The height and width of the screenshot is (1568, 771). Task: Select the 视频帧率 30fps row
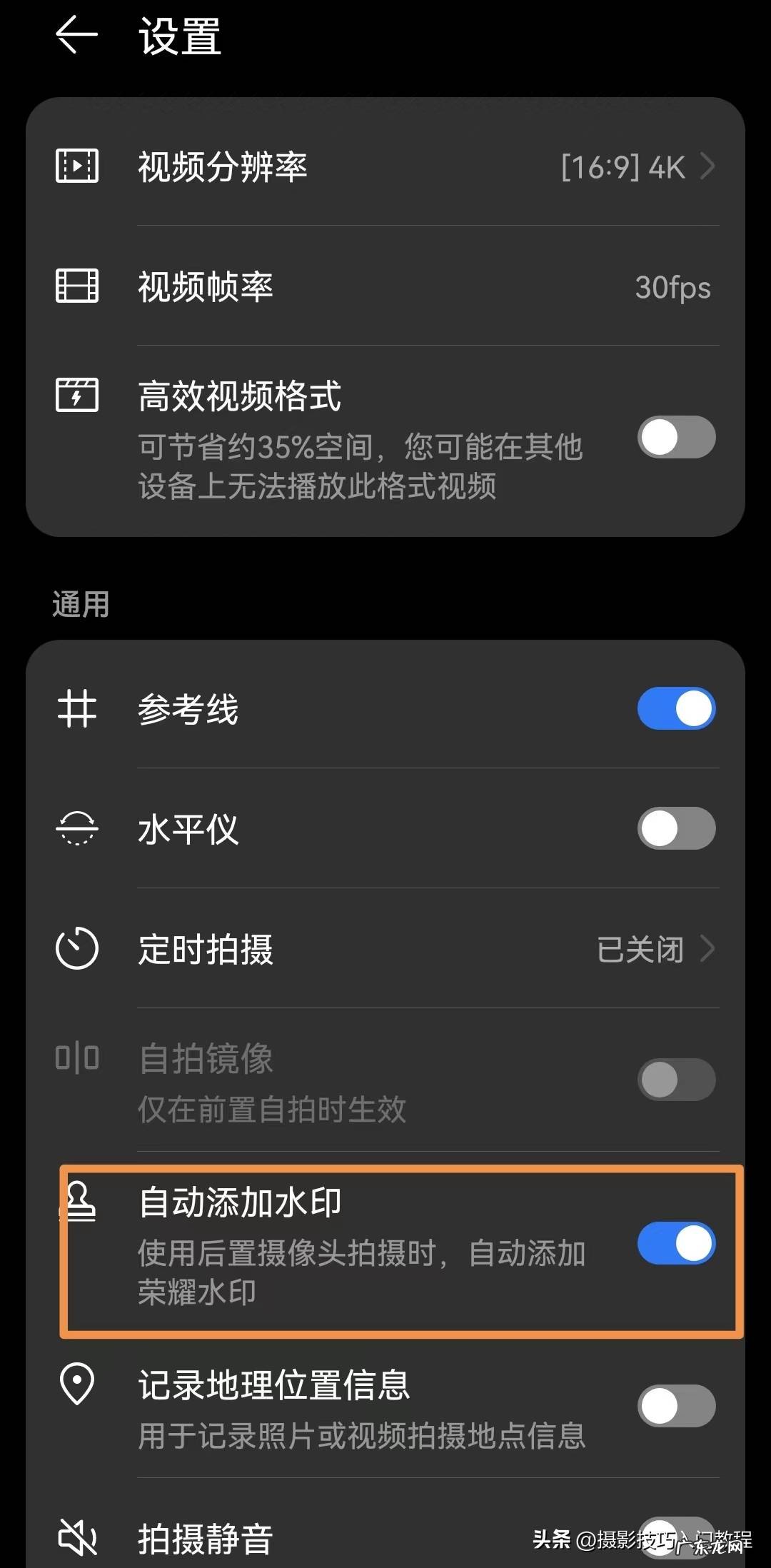pos(385,286)
